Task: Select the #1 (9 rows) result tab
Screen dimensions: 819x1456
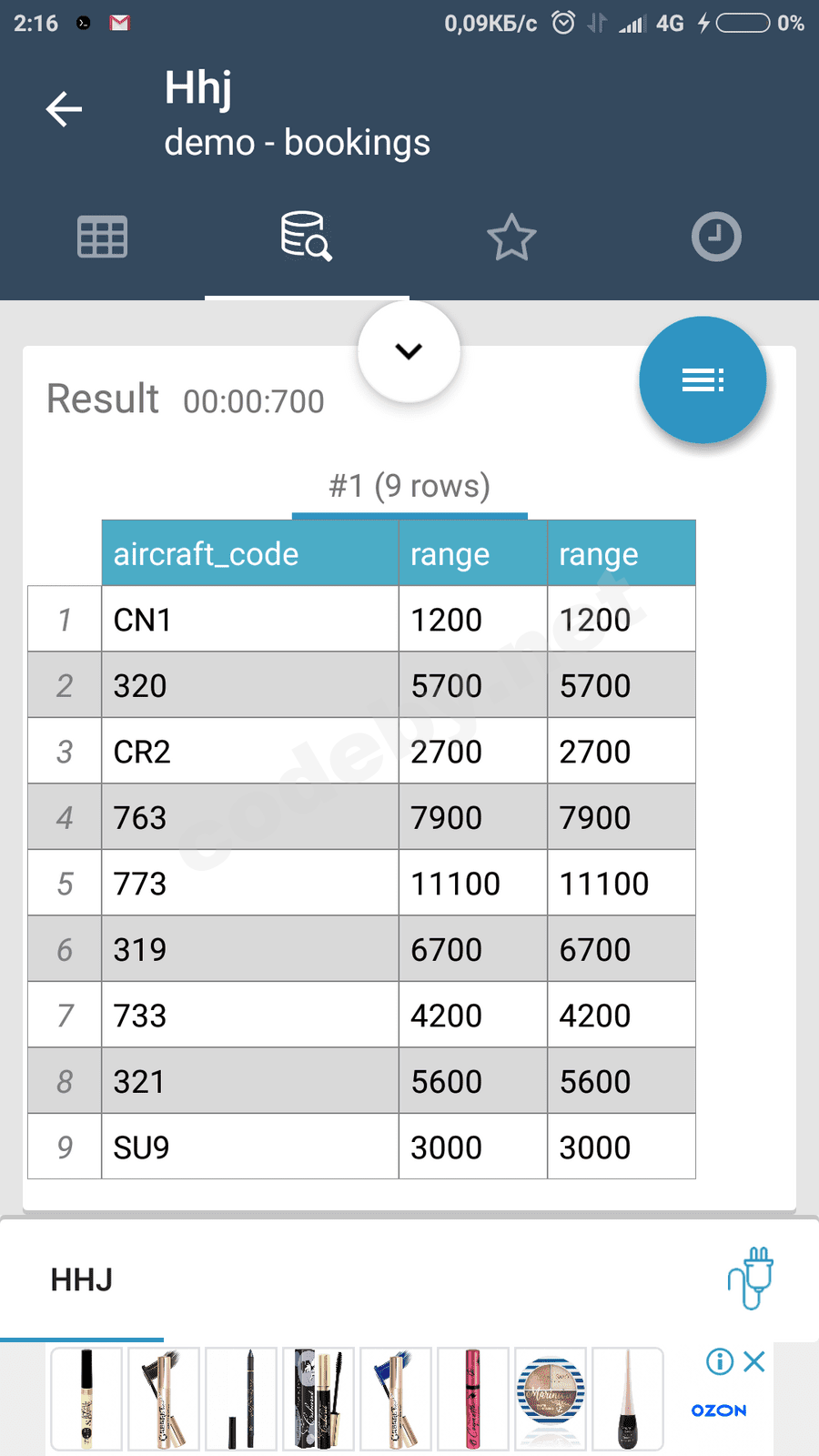Action: coord(409,486)
